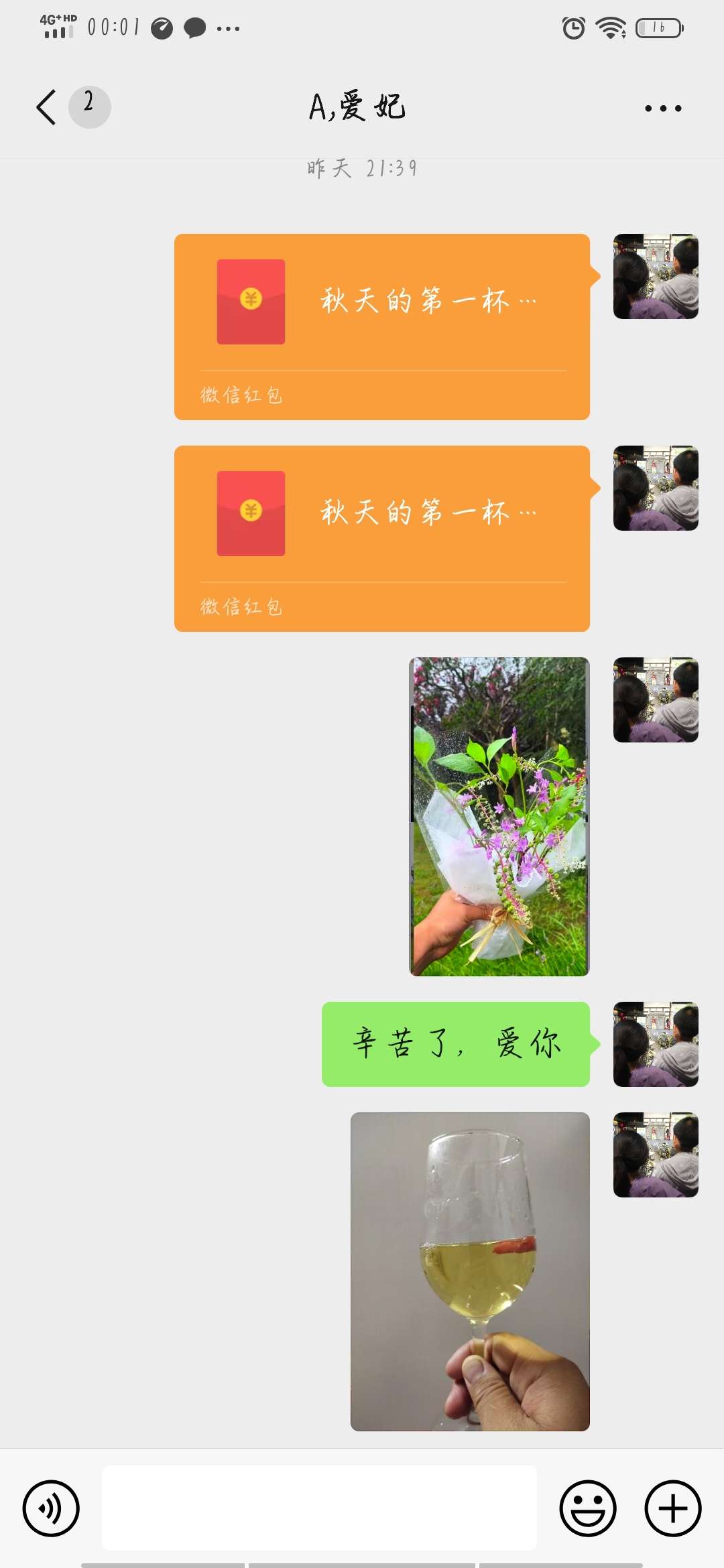Open the first red packet message
The height and width of the screenshot is (1568, 724).
381,326
